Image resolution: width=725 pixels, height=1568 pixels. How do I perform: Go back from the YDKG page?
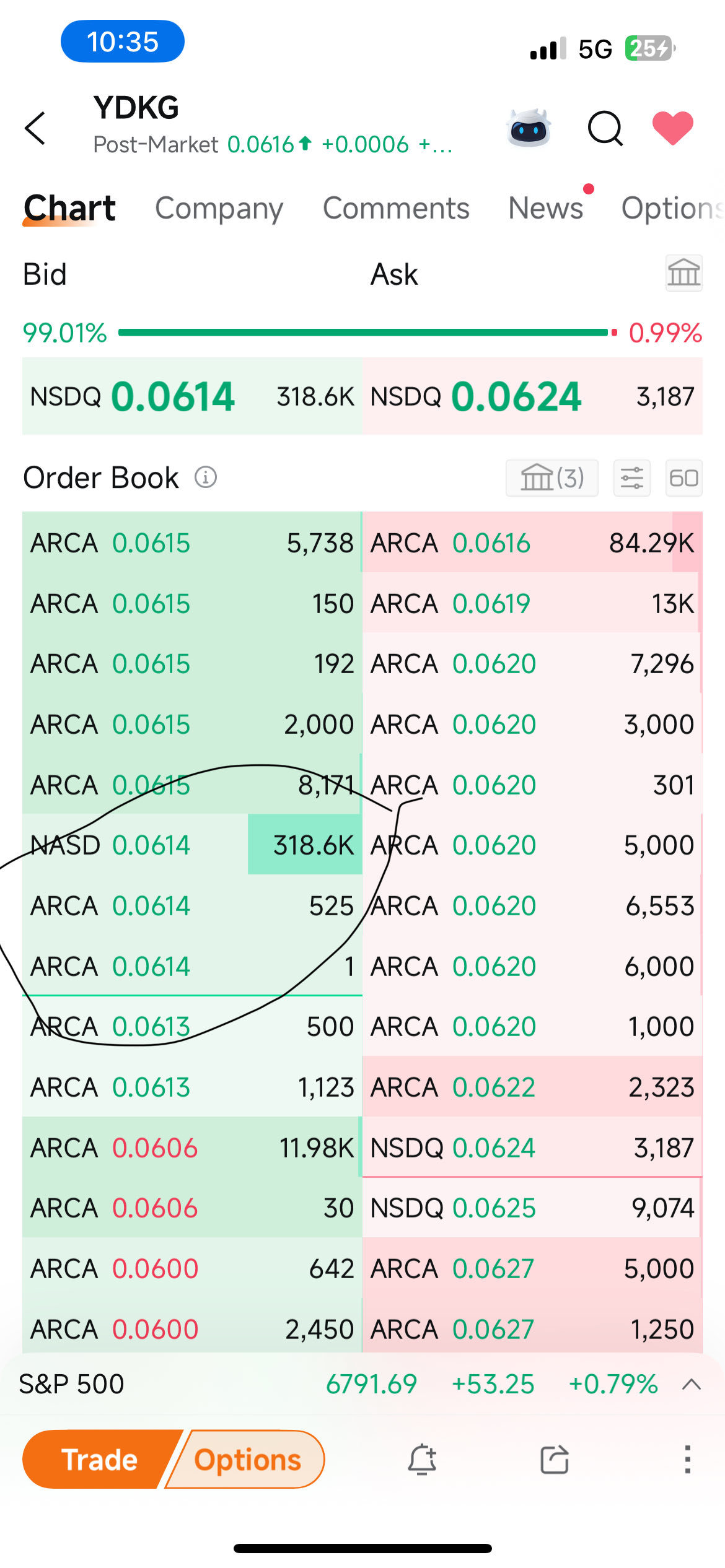pyautogui.click(x=35, y=128)
